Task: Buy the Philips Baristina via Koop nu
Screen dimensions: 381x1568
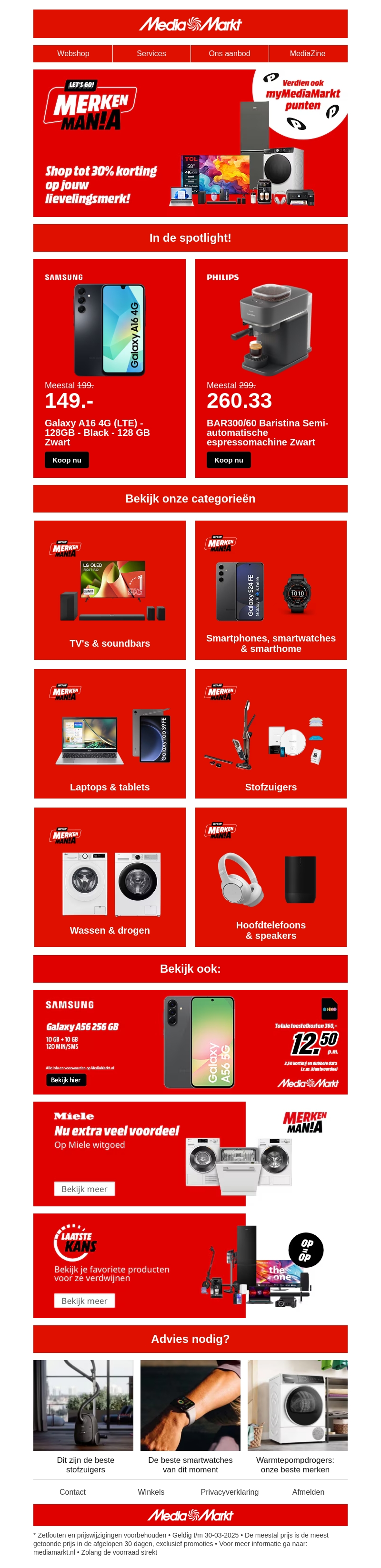Action: click(228, 460)
